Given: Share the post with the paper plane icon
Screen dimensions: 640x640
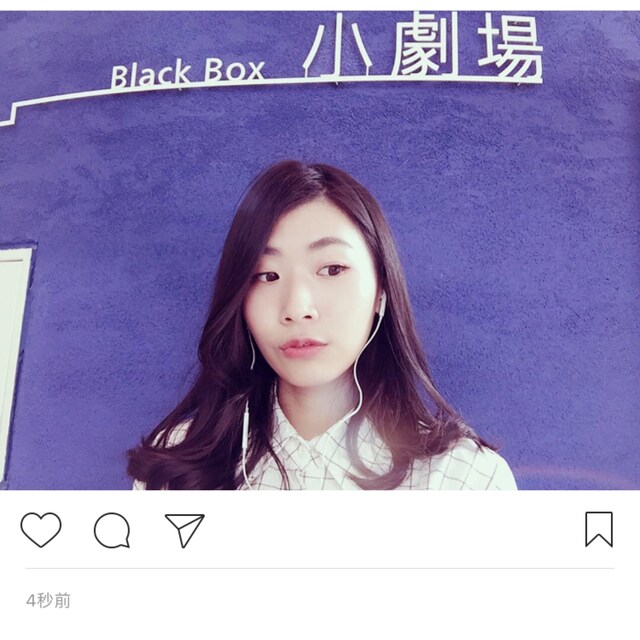Looking at the screenshot, I should 184,530.
